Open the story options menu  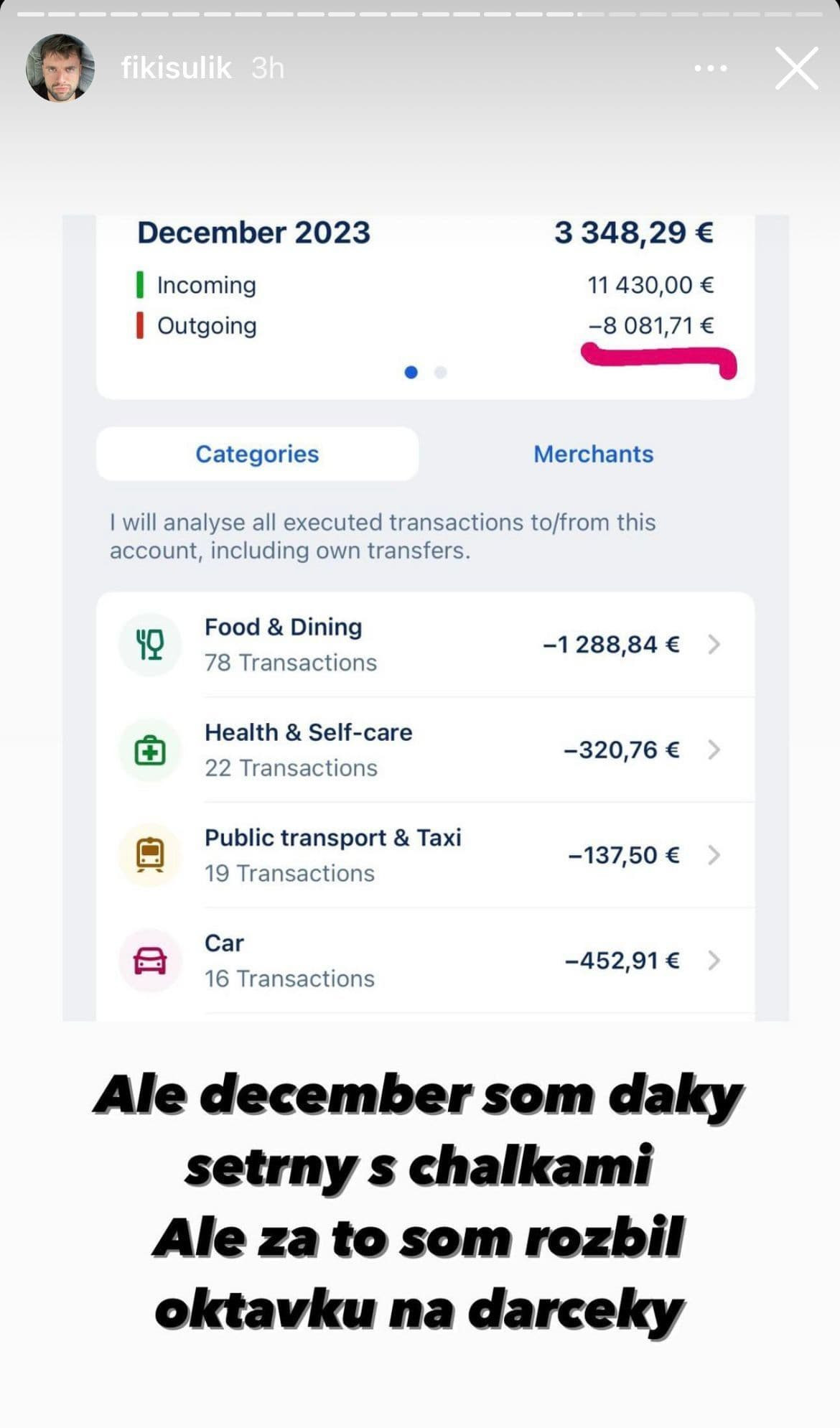point(711,68)
